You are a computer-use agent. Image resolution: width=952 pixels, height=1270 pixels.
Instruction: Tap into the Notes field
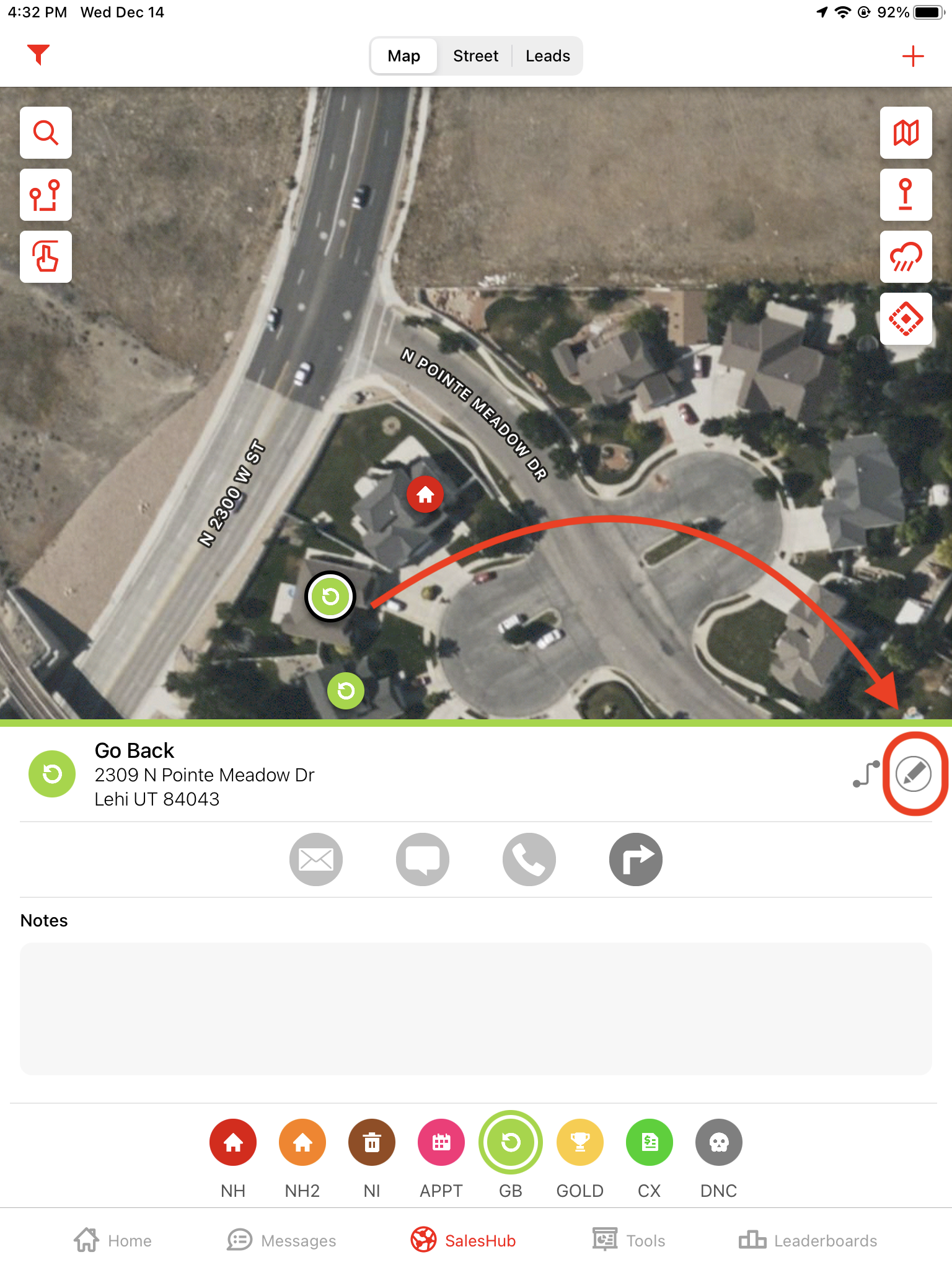476,1009
